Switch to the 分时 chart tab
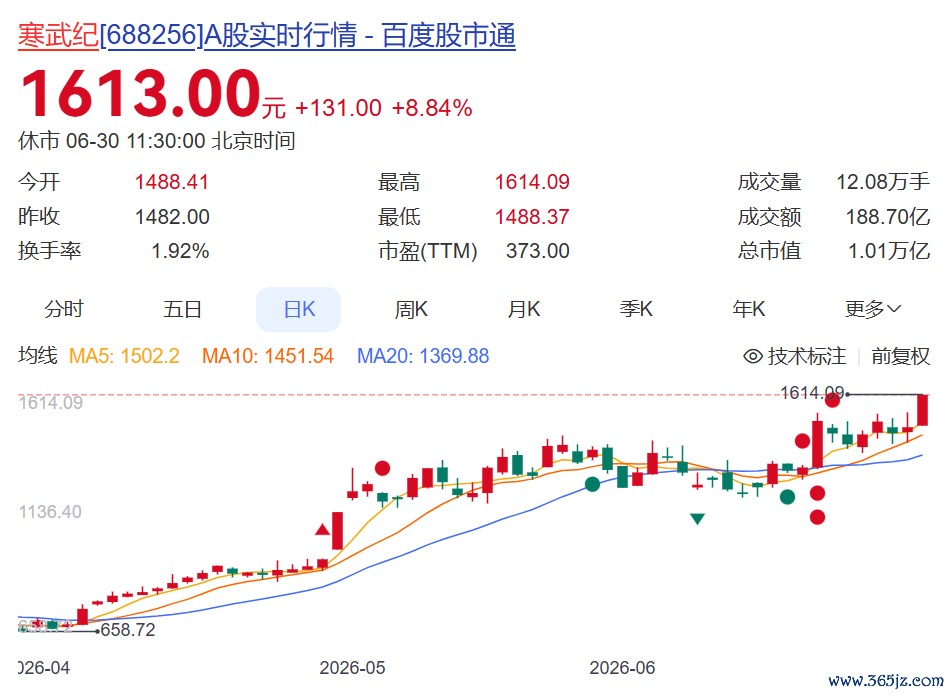Screen dimensions: 951x696 click(64, 309)
